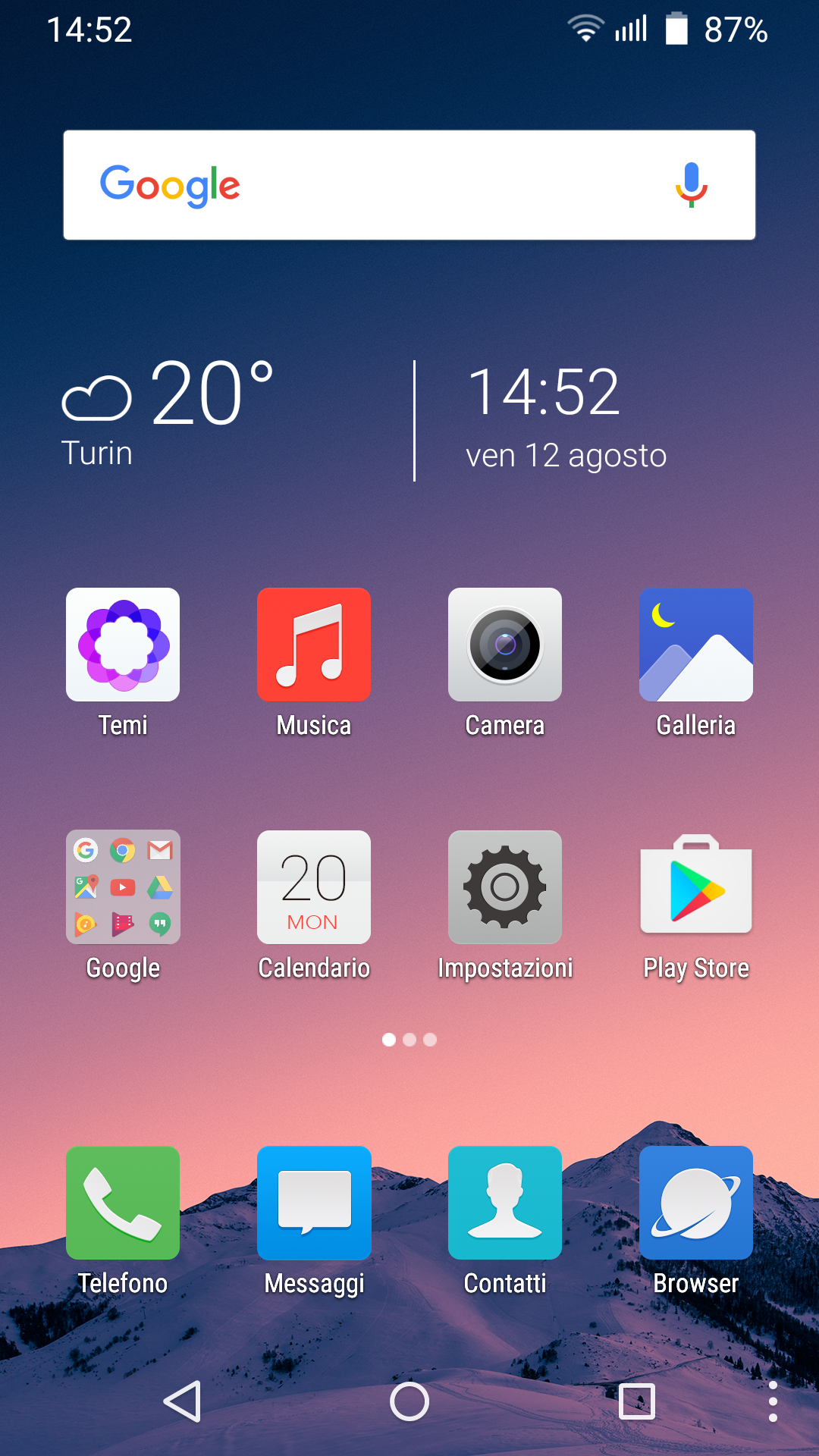This screenshot has height=1456, width=819.
Task: Open the clock and date widget
Action: coord(566,417)
